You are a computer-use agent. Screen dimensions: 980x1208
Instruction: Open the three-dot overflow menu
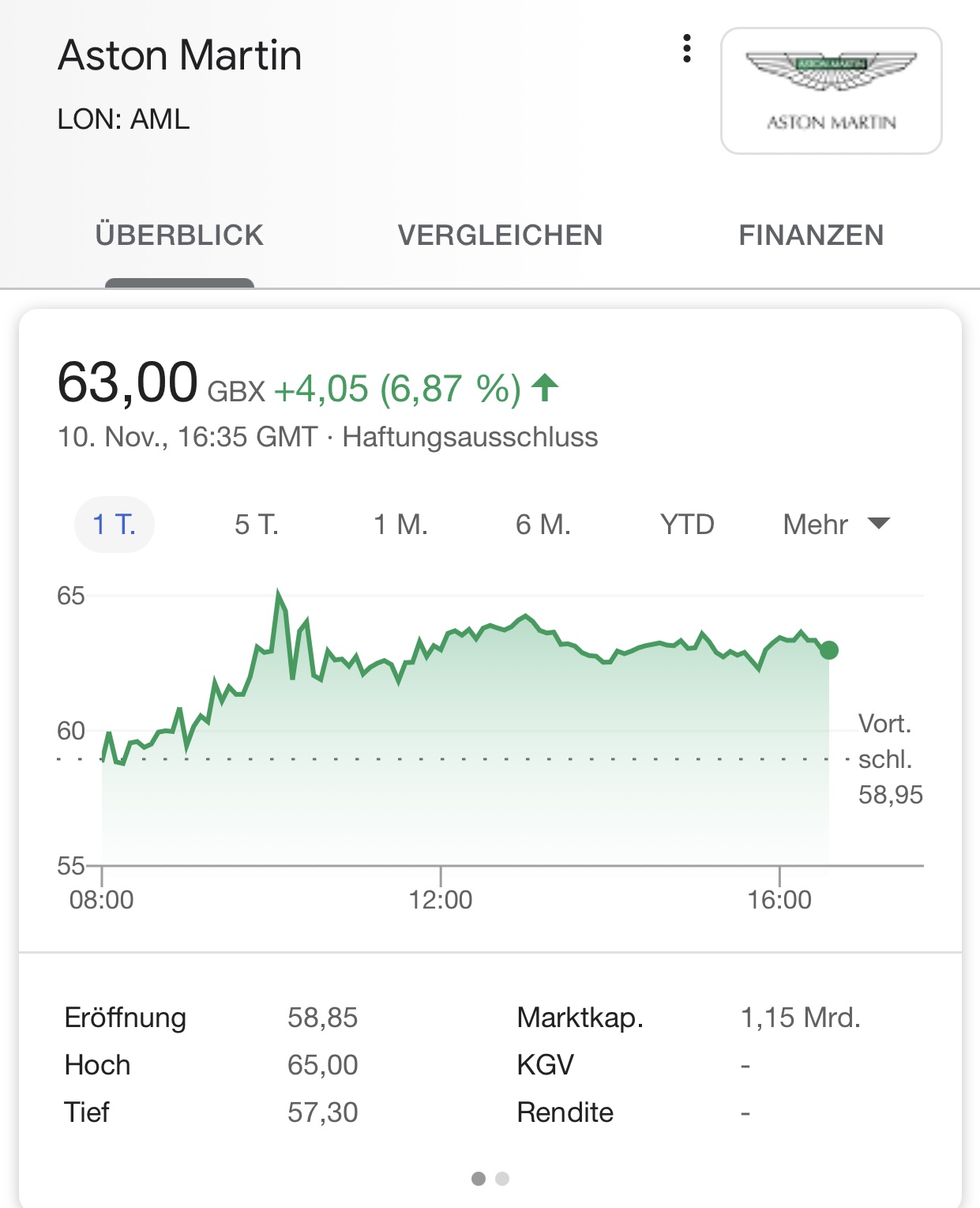pos(687,49)
